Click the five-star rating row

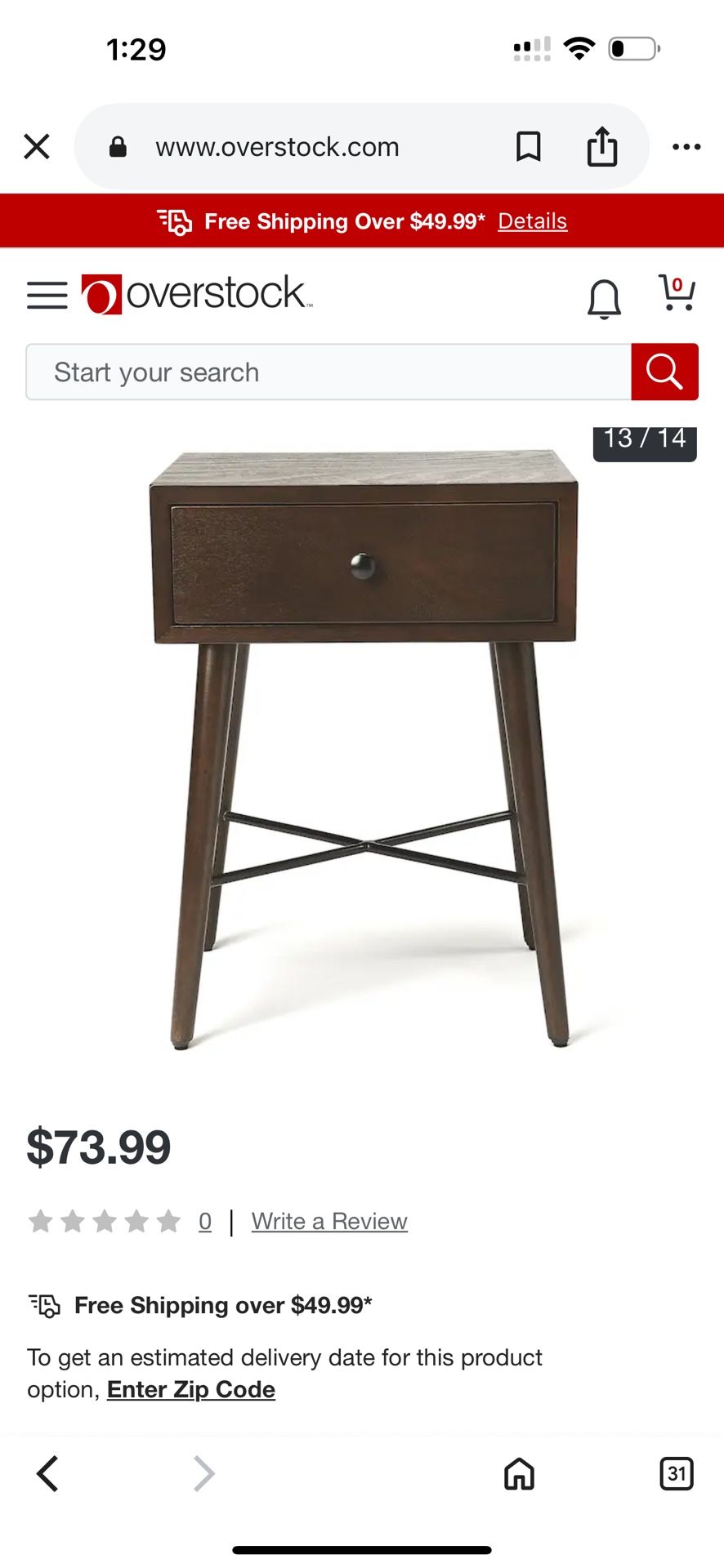[106, 1220]
